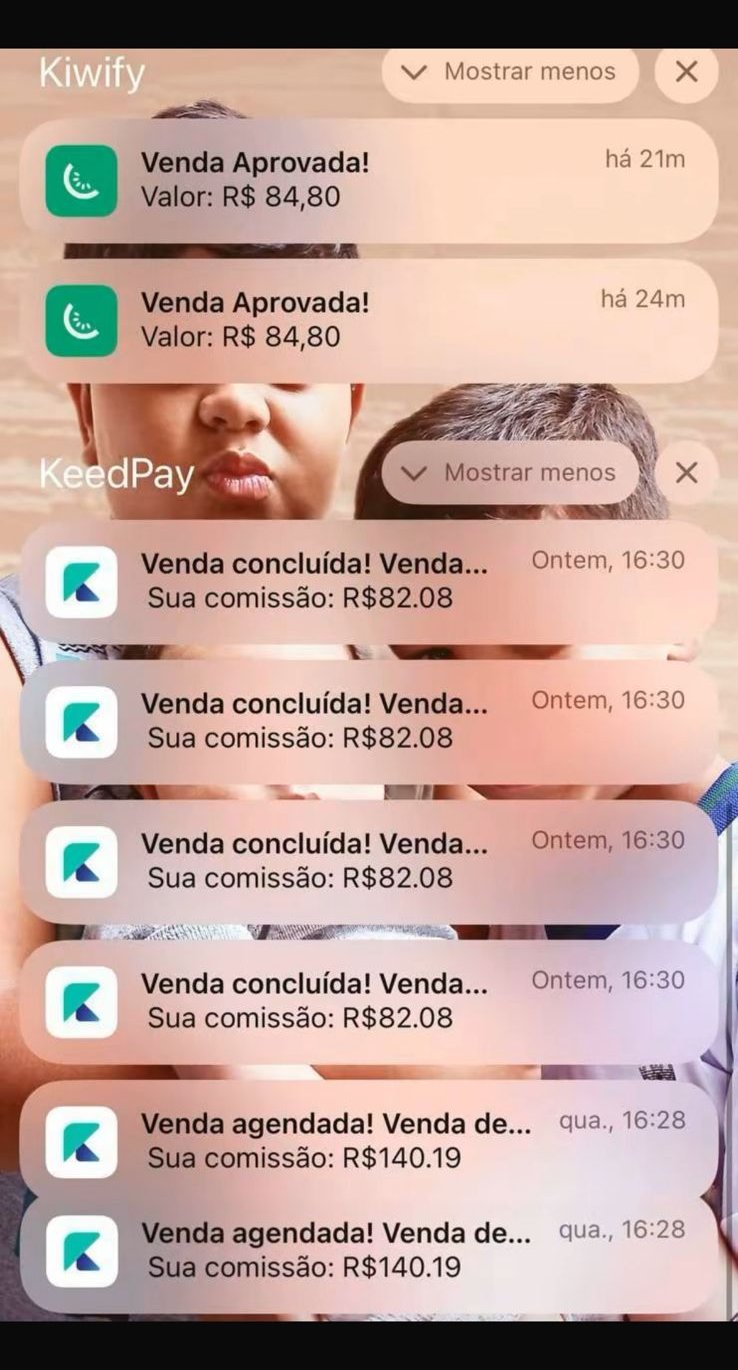Tap Mostrar menos for KeedPay notifications
The height and width of the screenshot is (1370, 738).
[510, 473]
